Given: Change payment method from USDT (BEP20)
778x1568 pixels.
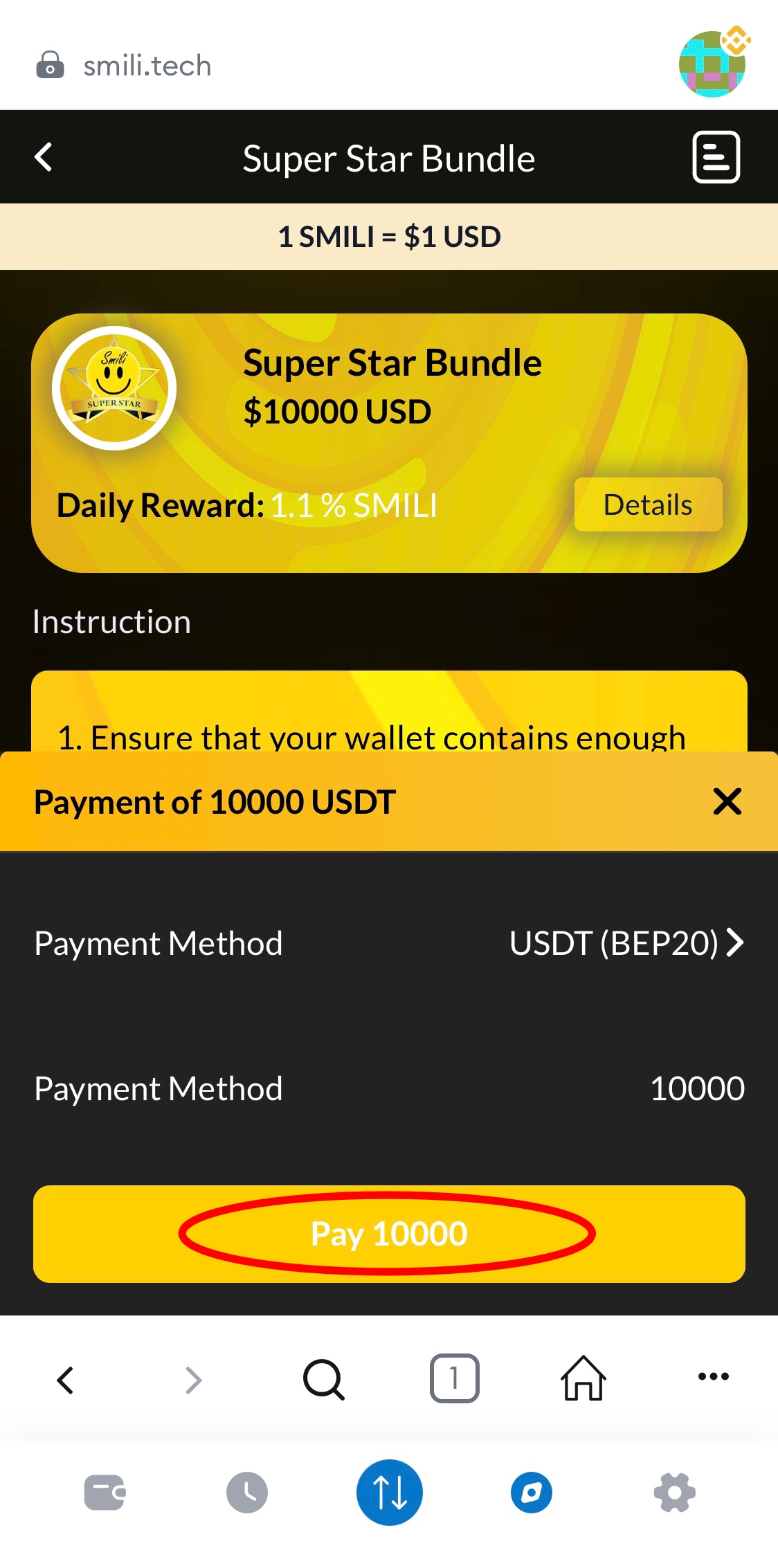Looking at the screenshot, I should click(x=626, y=943).
